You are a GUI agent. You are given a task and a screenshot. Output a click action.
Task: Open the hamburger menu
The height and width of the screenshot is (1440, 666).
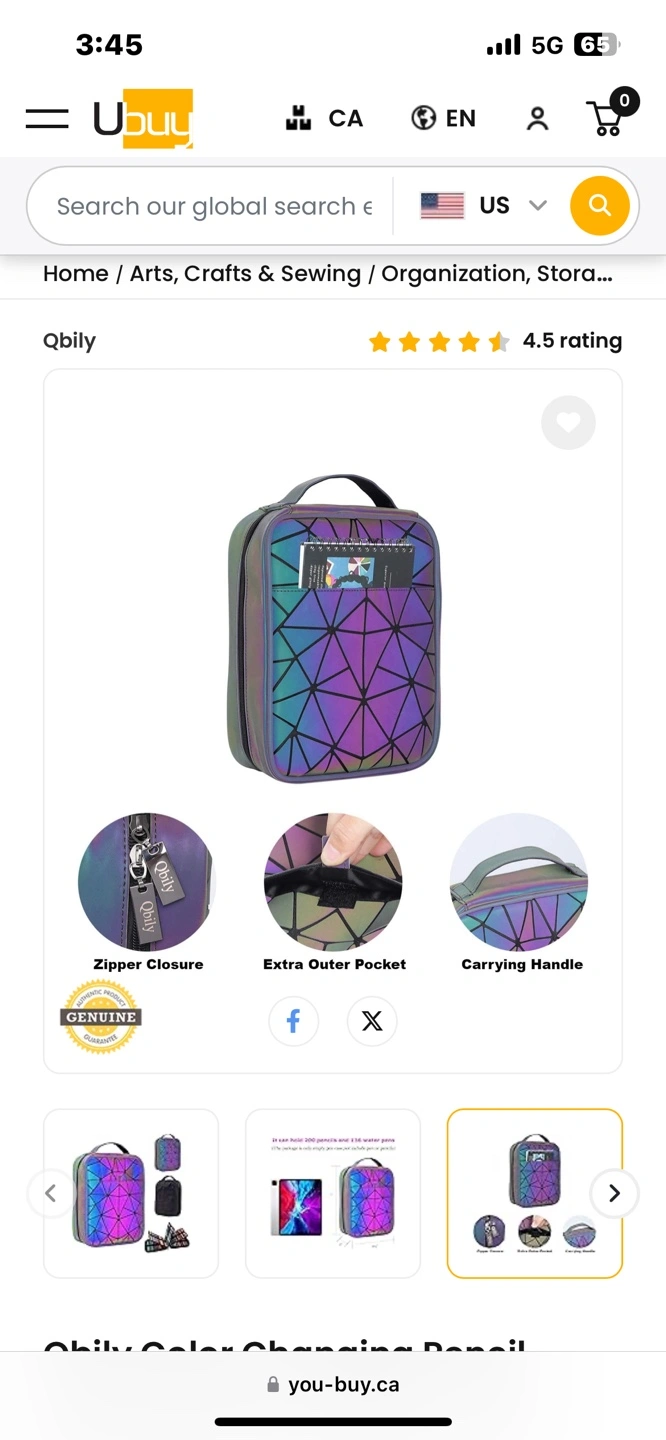(47, 119)
